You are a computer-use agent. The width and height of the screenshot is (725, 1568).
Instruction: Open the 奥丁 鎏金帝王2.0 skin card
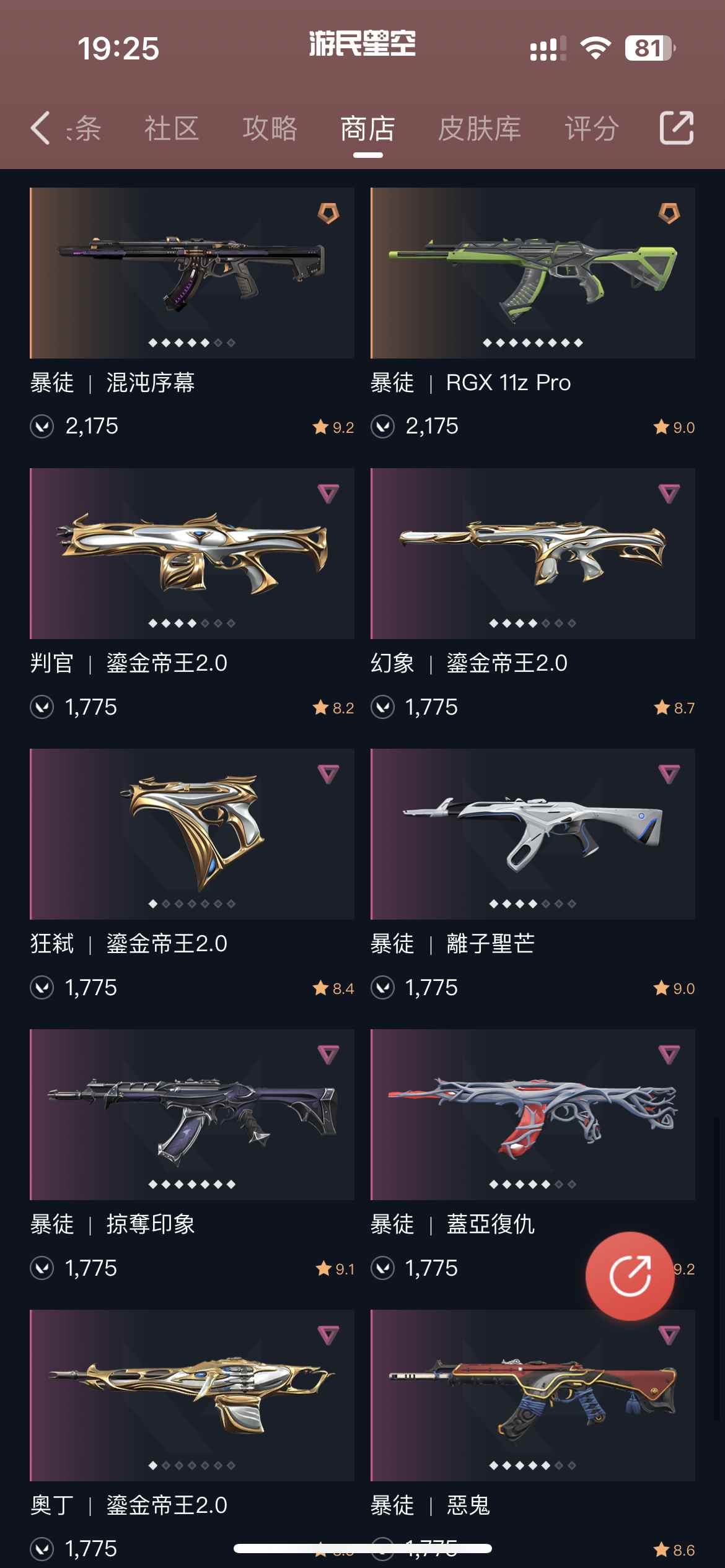192,1395
